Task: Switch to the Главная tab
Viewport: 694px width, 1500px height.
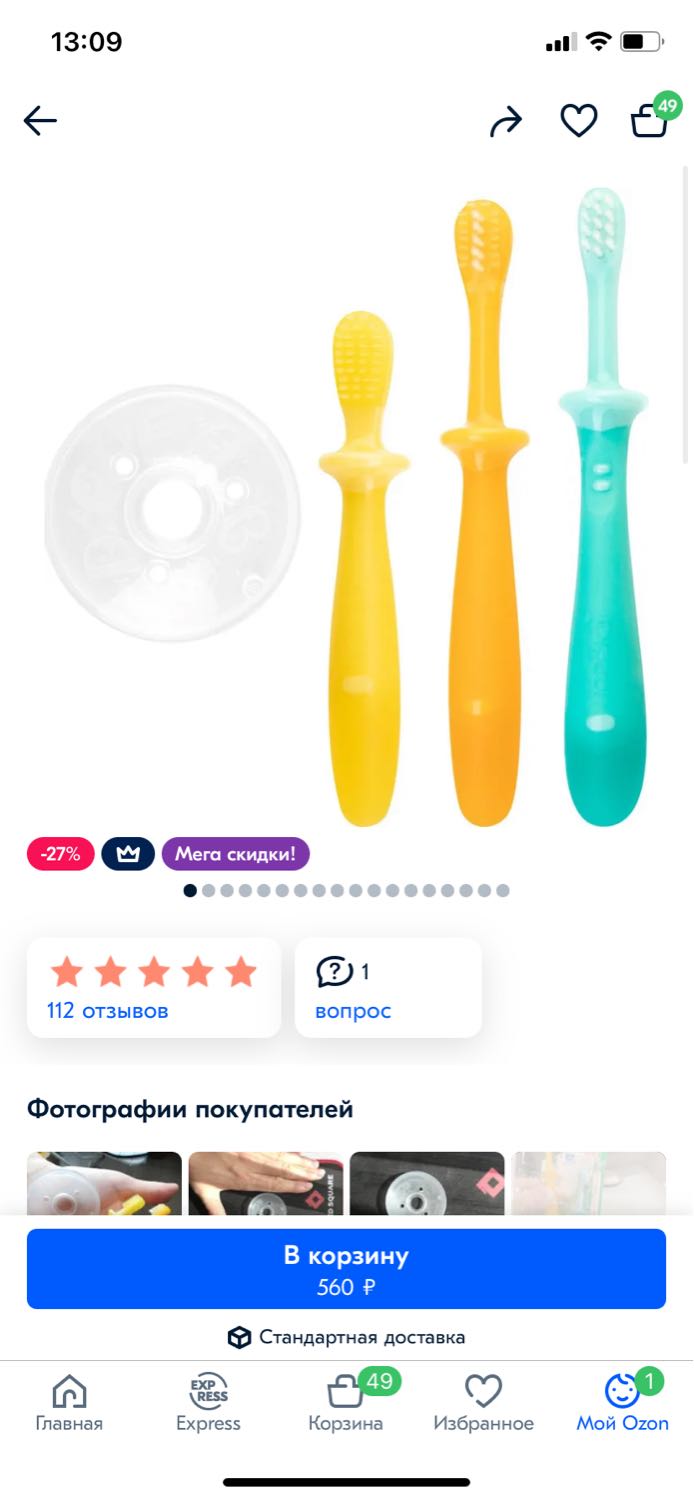Action: coord(69,1404)
